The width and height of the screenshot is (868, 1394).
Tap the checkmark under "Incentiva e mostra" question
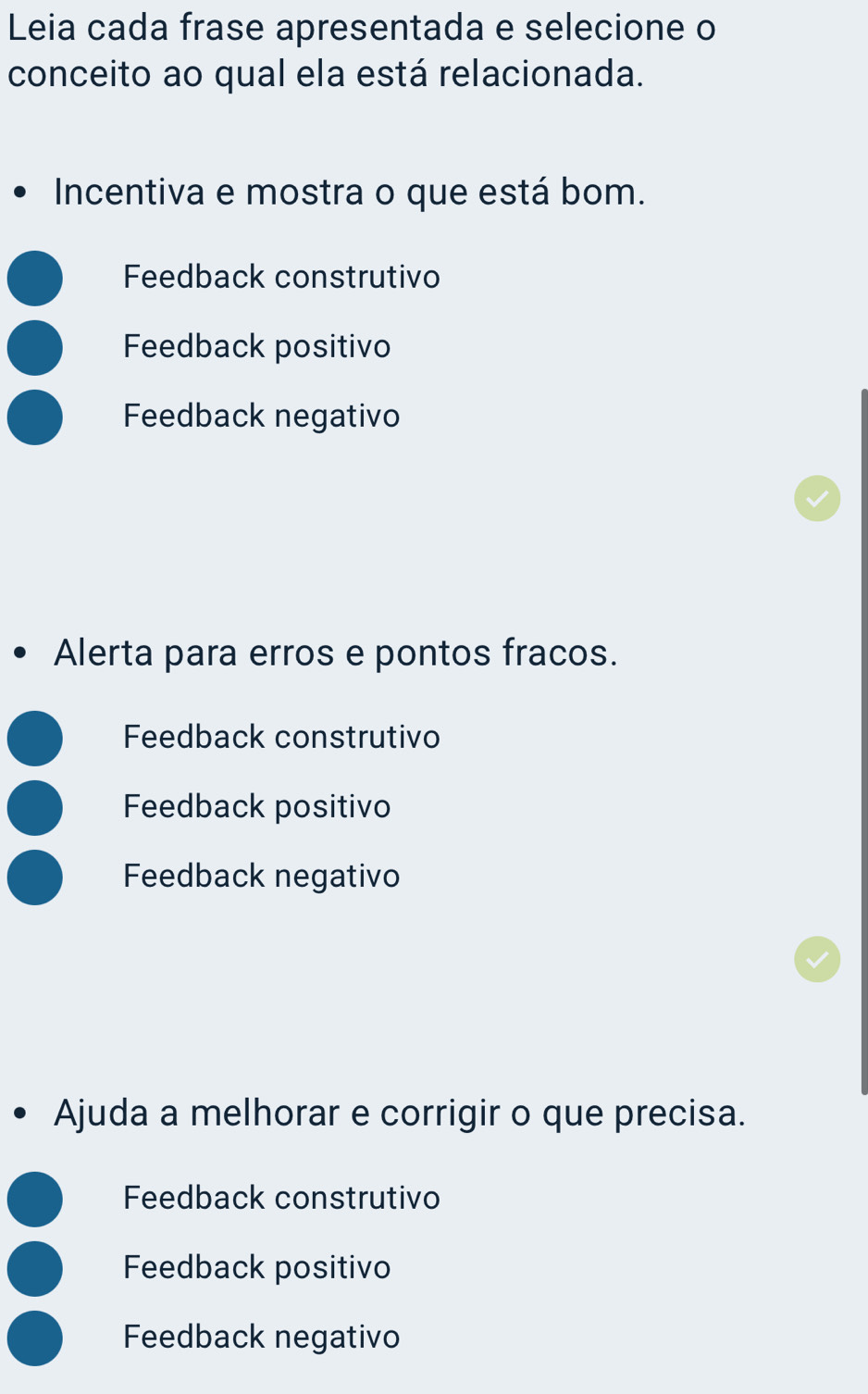[817, 499]
